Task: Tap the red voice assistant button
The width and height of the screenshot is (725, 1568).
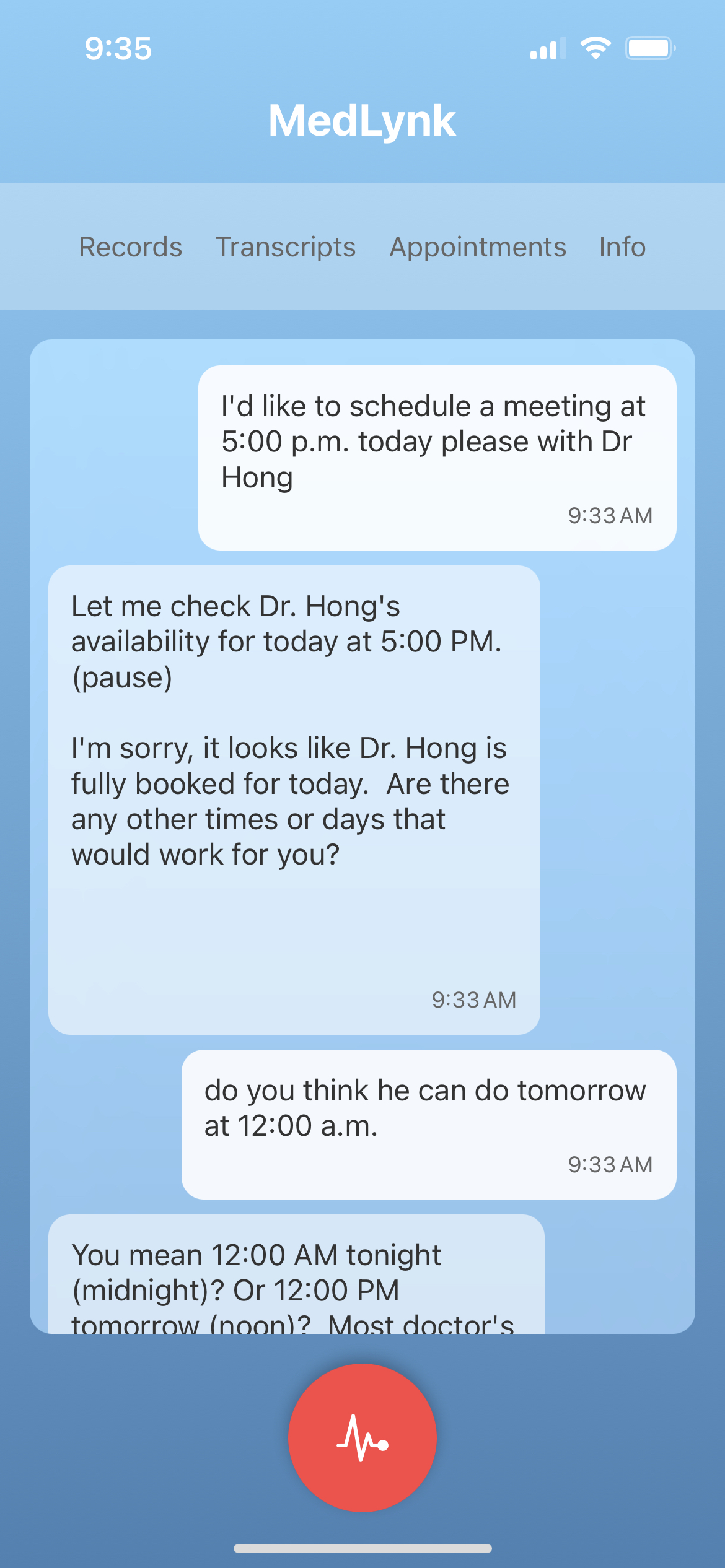Action: [362, 1437]
